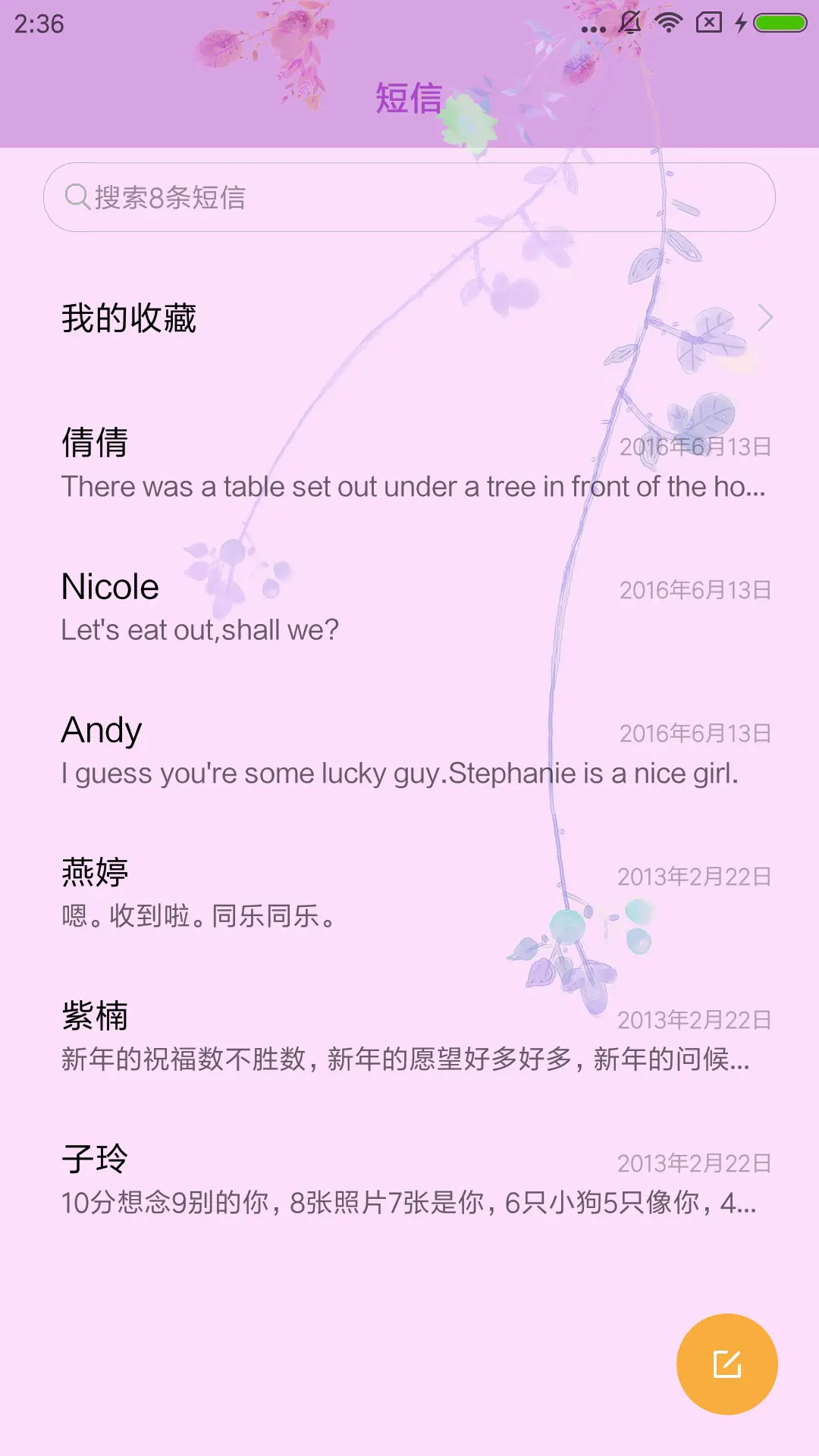
Task: Open 子玲's countdown message thread
Action: click(x=409, y=1179)
